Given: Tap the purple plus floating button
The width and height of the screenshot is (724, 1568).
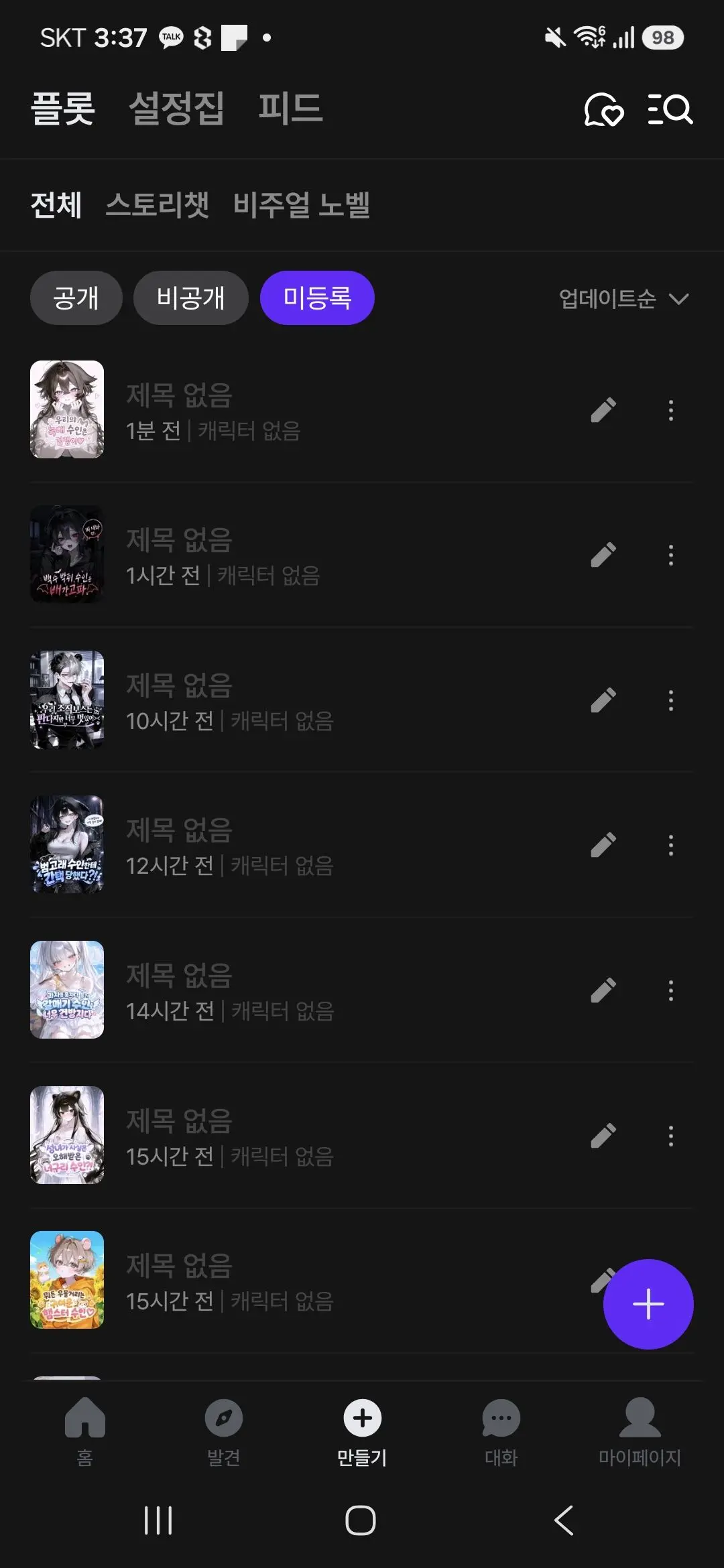Looking at the screenshot, I should (648, 1304).
